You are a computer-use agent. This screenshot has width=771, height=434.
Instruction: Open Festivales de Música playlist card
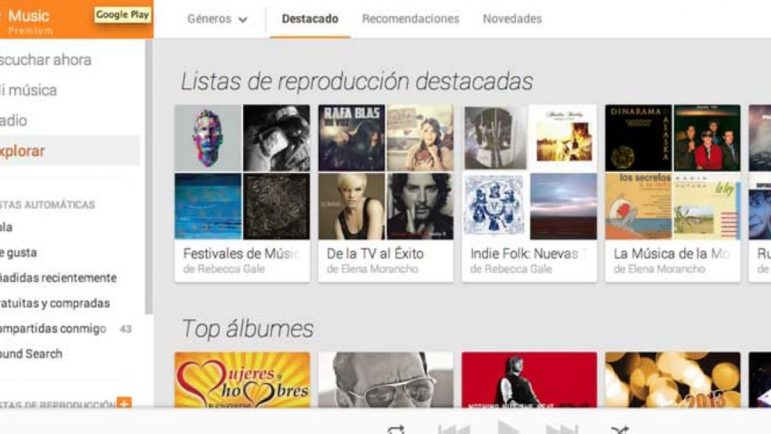point(242,254)
